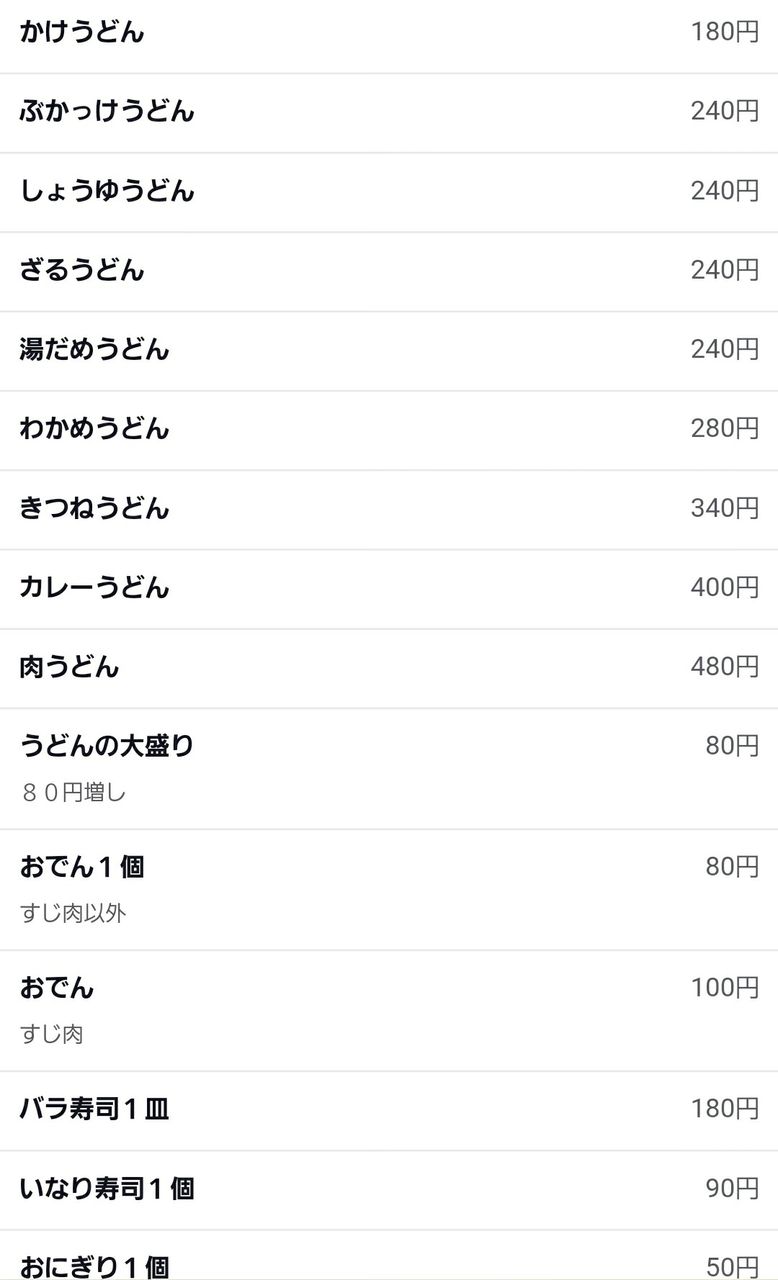Open the しょうゆうどん item
The width and height of the screenshot is (778, 1280).
point(389,192)
